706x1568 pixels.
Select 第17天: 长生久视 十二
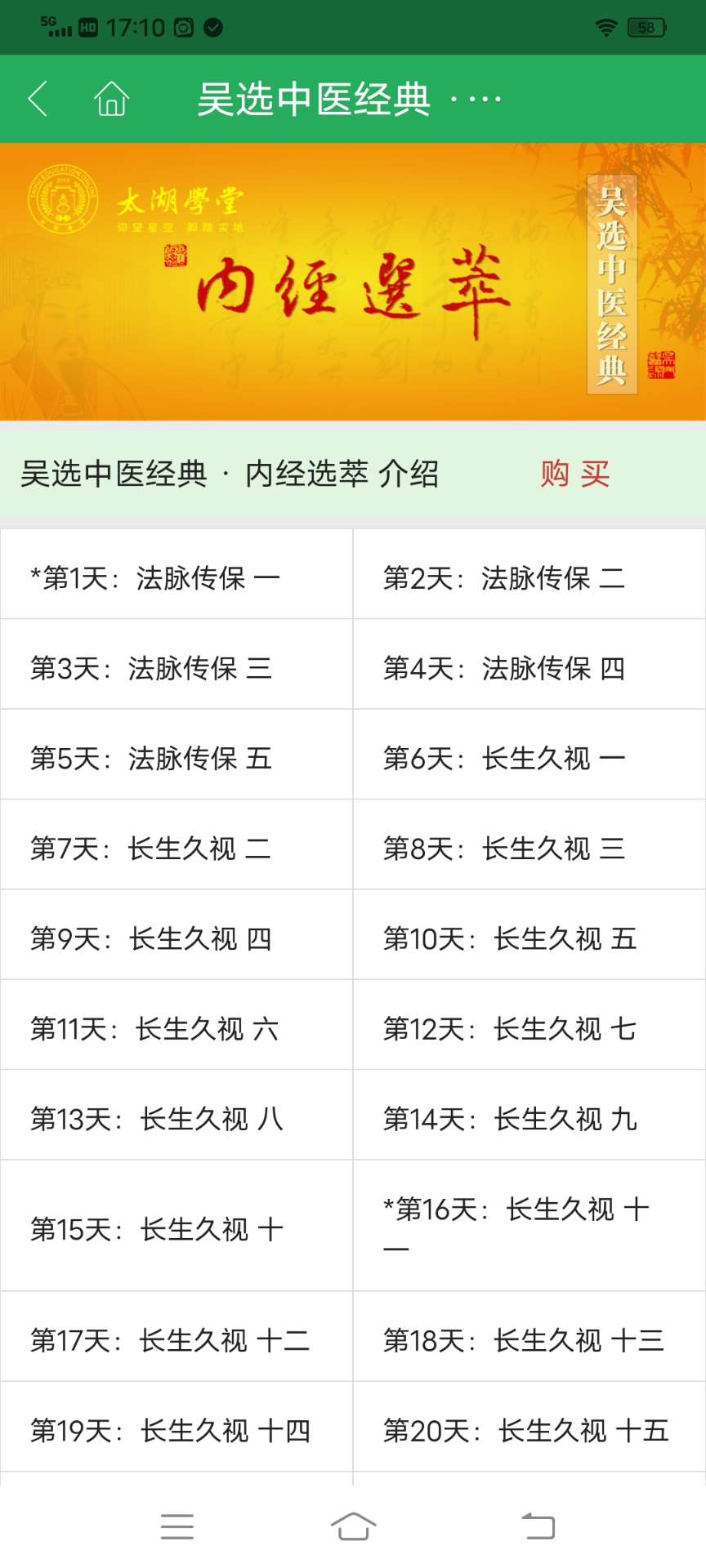point(176,1337)
